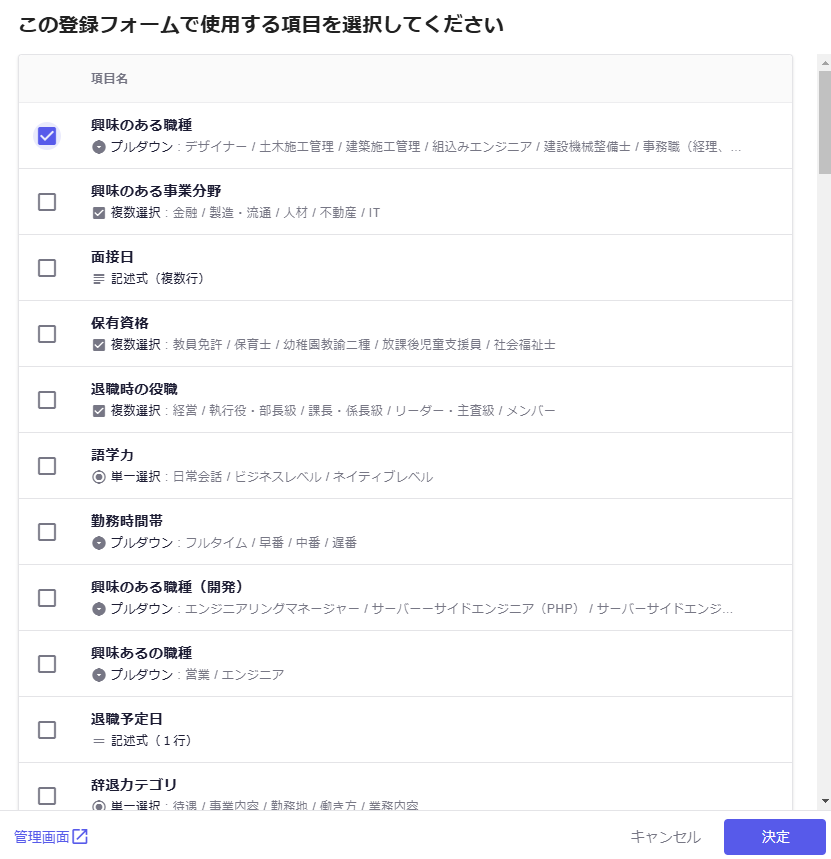Confirm selection with the 決定 button

(775, 837)
